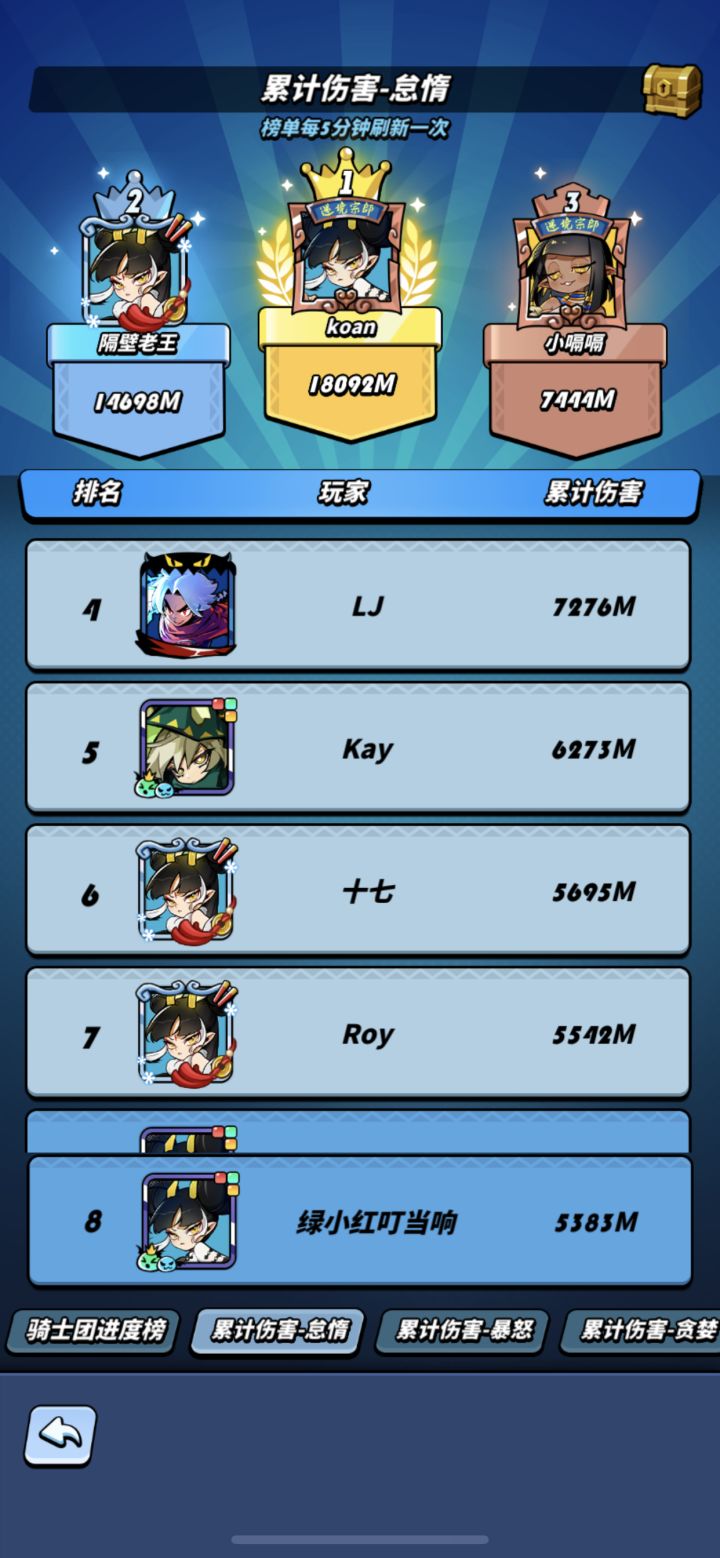Click koan's first-place avatar portrait
Screen dimensions: 720x1558
352,260
